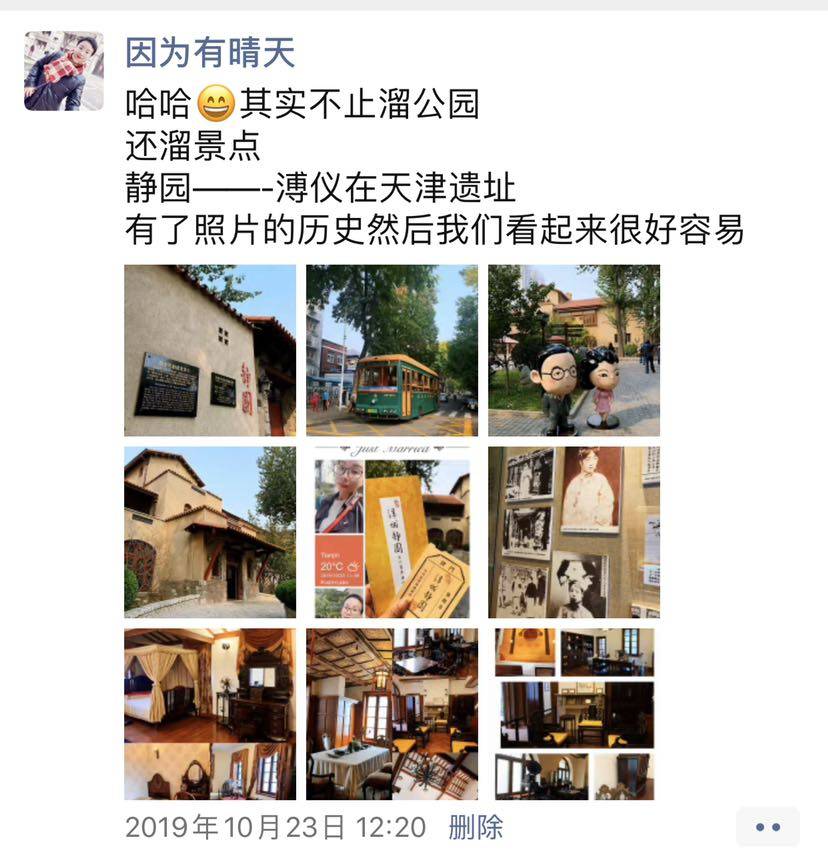The image size is (828, 866).
Task: View the study room collage photo
Action: click(x=574, y=714)
